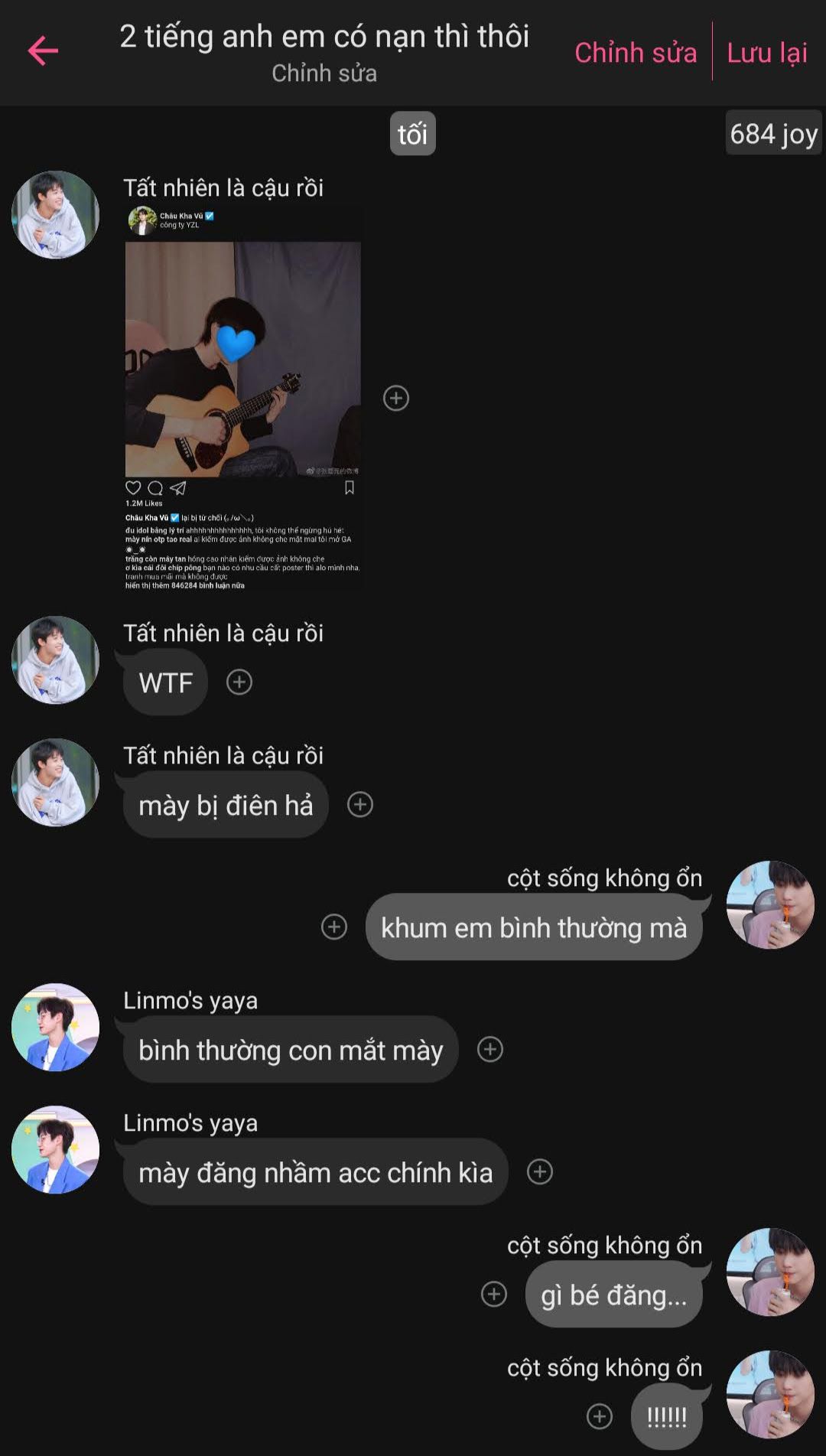Tap the "684 joy" counter chip
This screenshot has height=1456, width=826.
point(773,134)
